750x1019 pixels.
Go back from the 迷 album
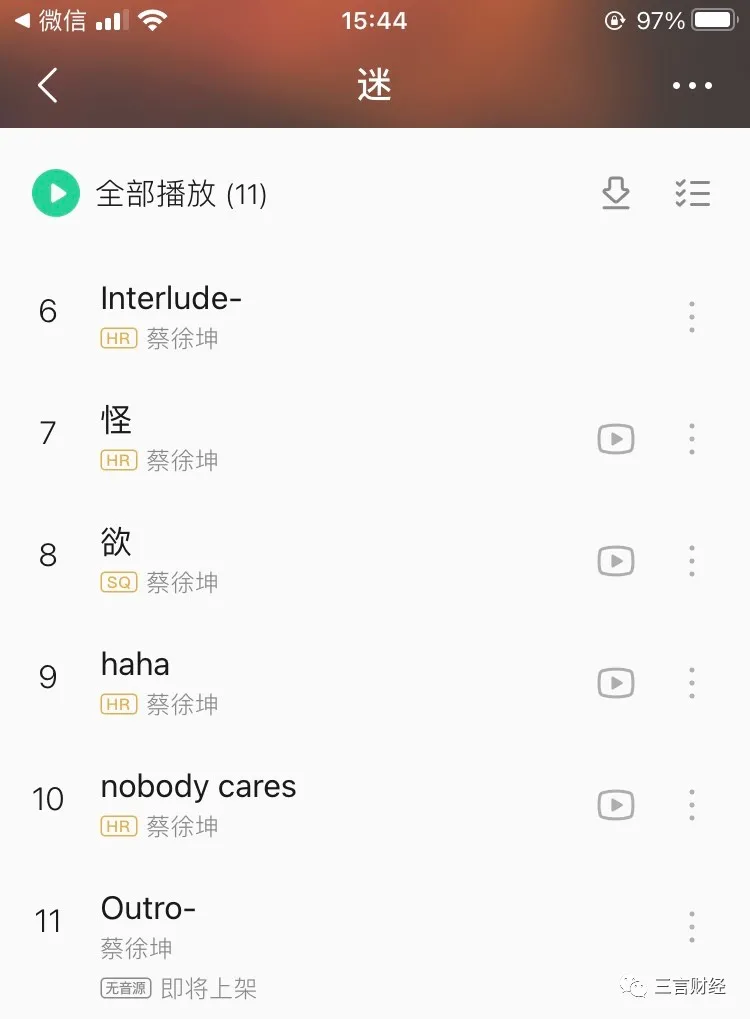[x=47, y=86]
